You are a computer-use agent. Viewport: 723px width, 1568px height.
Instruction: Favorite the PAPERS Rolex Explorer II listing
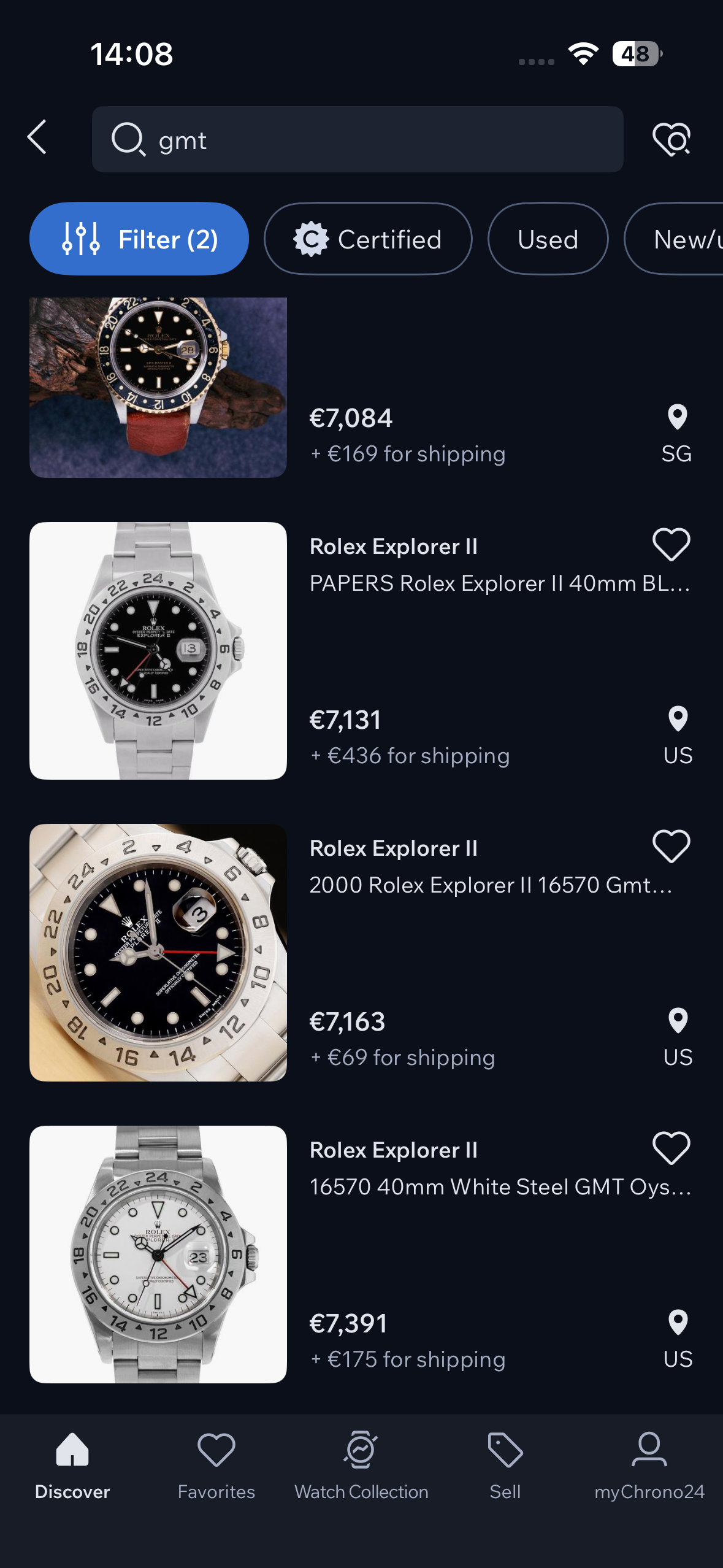point(671,545)
